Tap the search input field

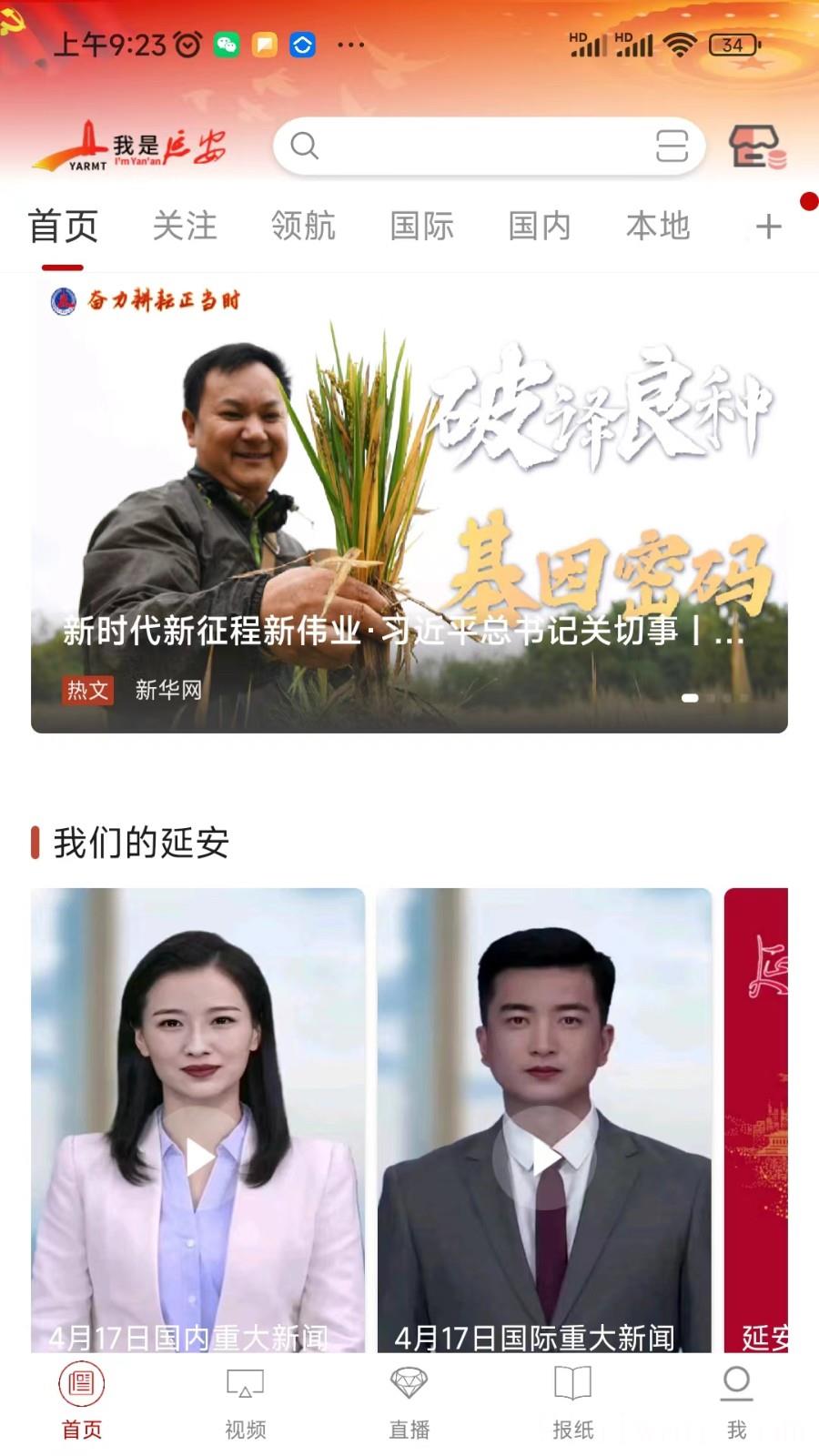coord(473,147)
